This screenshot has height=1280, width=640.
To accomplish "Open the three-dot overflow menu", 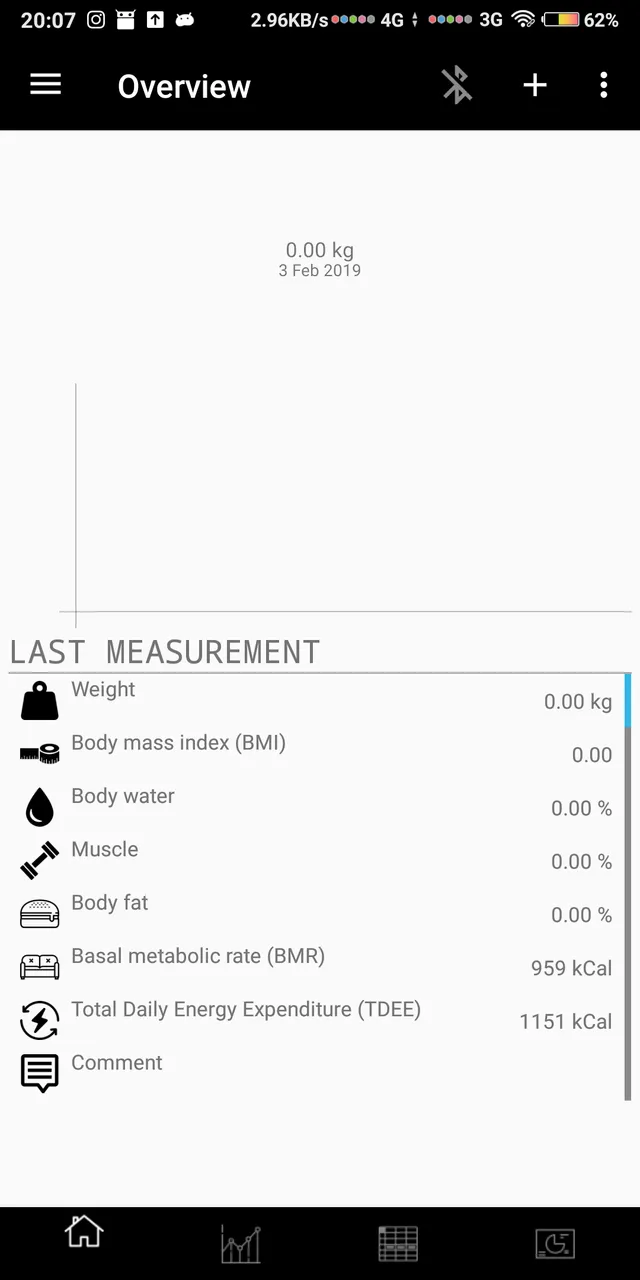I will (603, 86).
